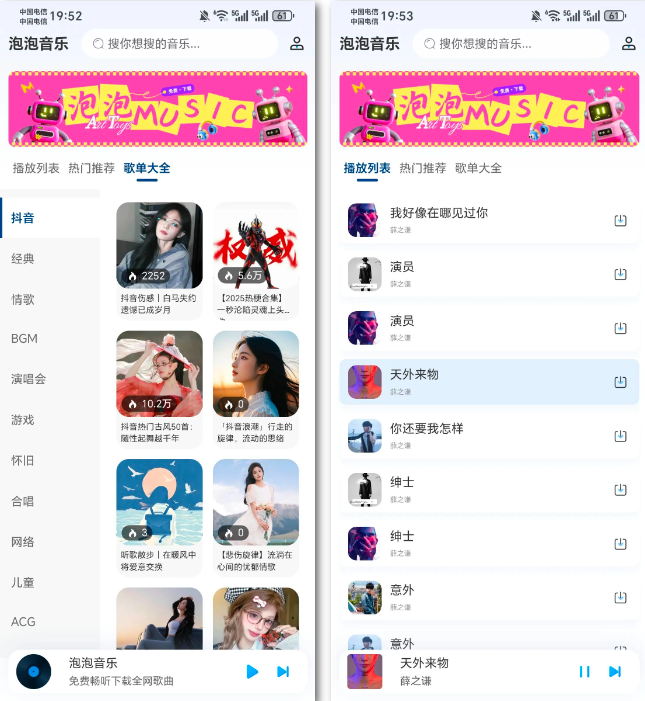Start playback in the 泡泡音乐 mini player
This screenshot has height=701, width=645.
click(252, 672)
